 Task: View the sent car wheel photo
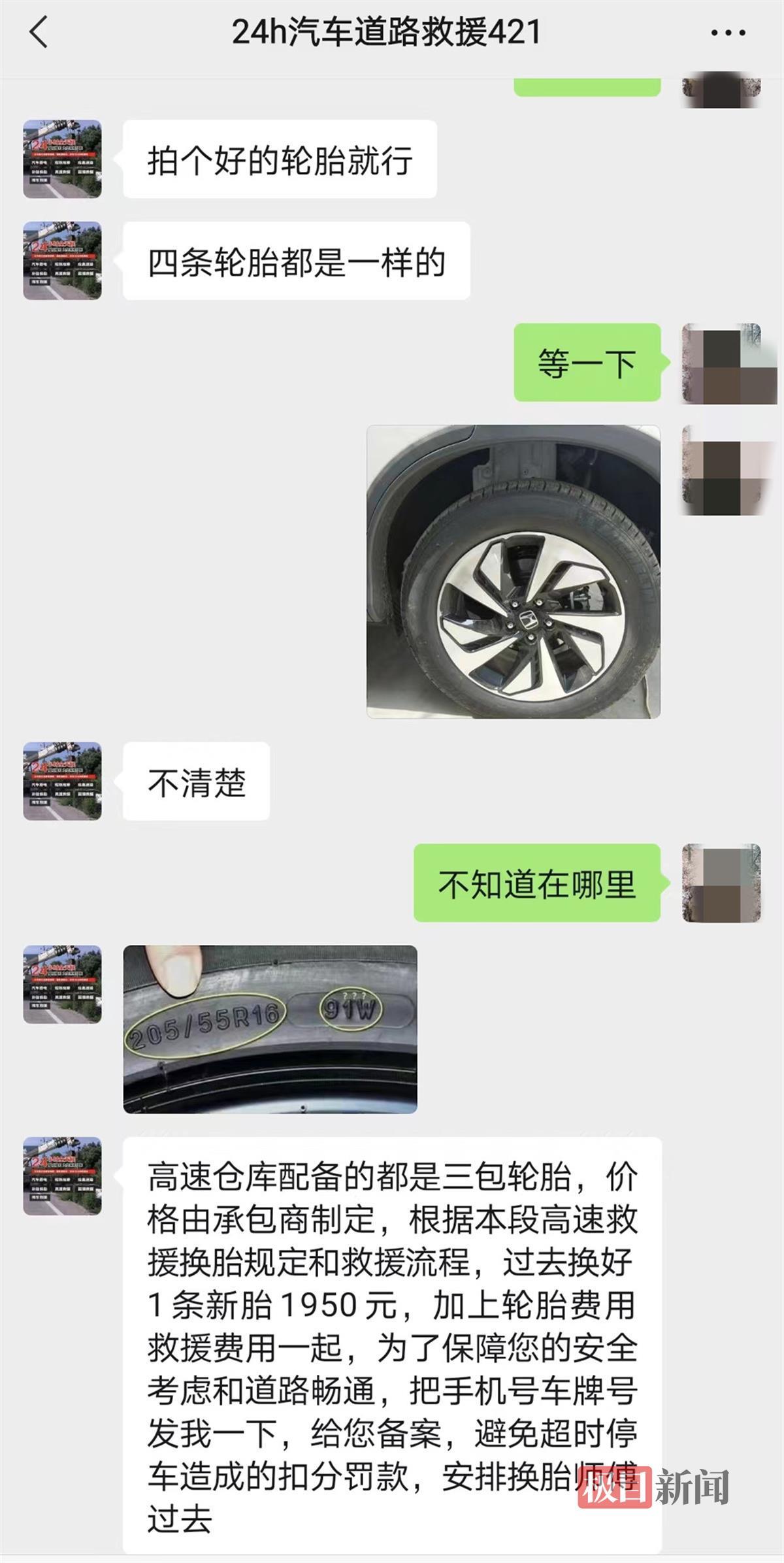(513, 572)
